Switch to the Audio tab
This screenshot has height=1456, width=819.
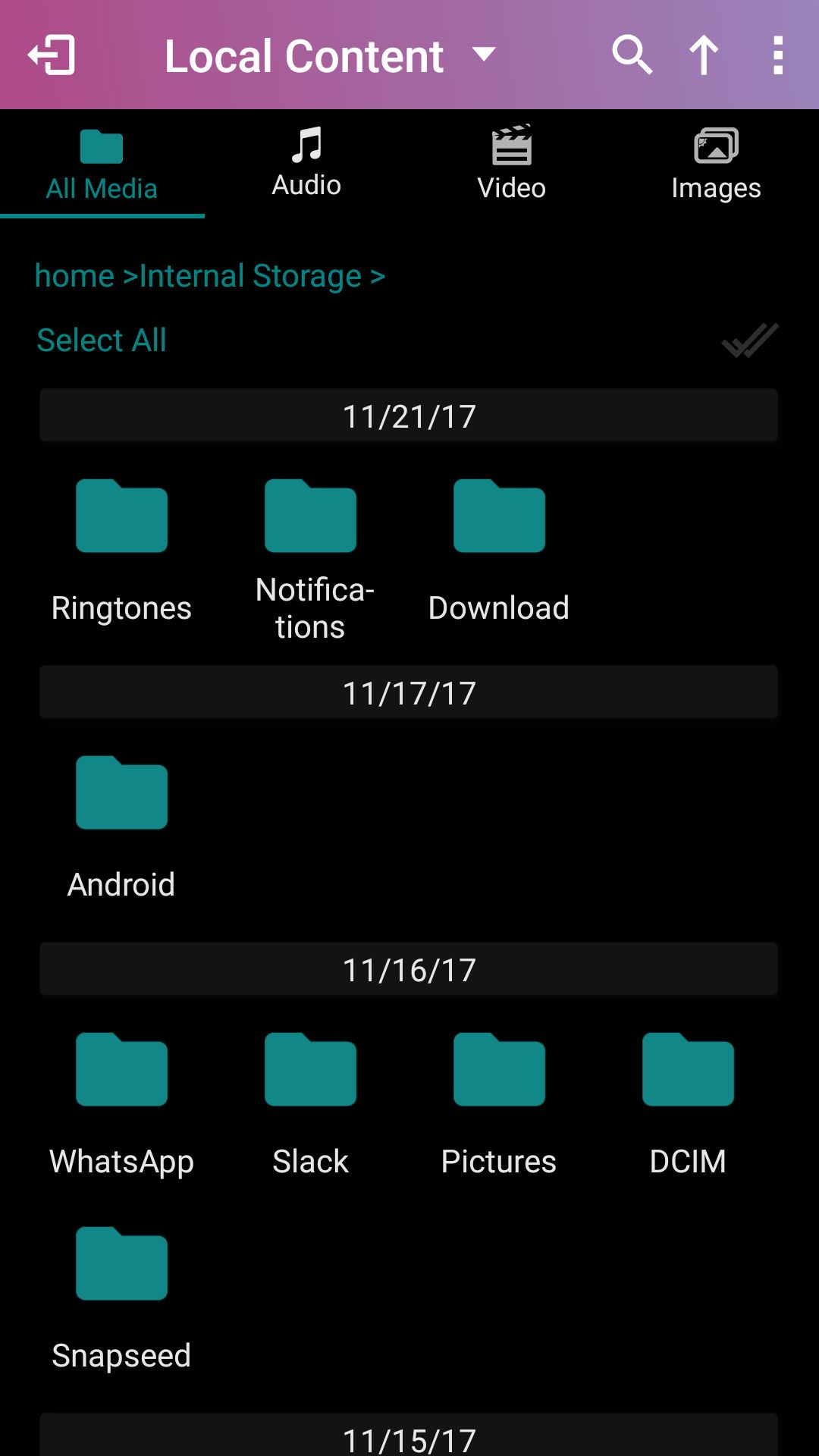(x=307, y=163)
